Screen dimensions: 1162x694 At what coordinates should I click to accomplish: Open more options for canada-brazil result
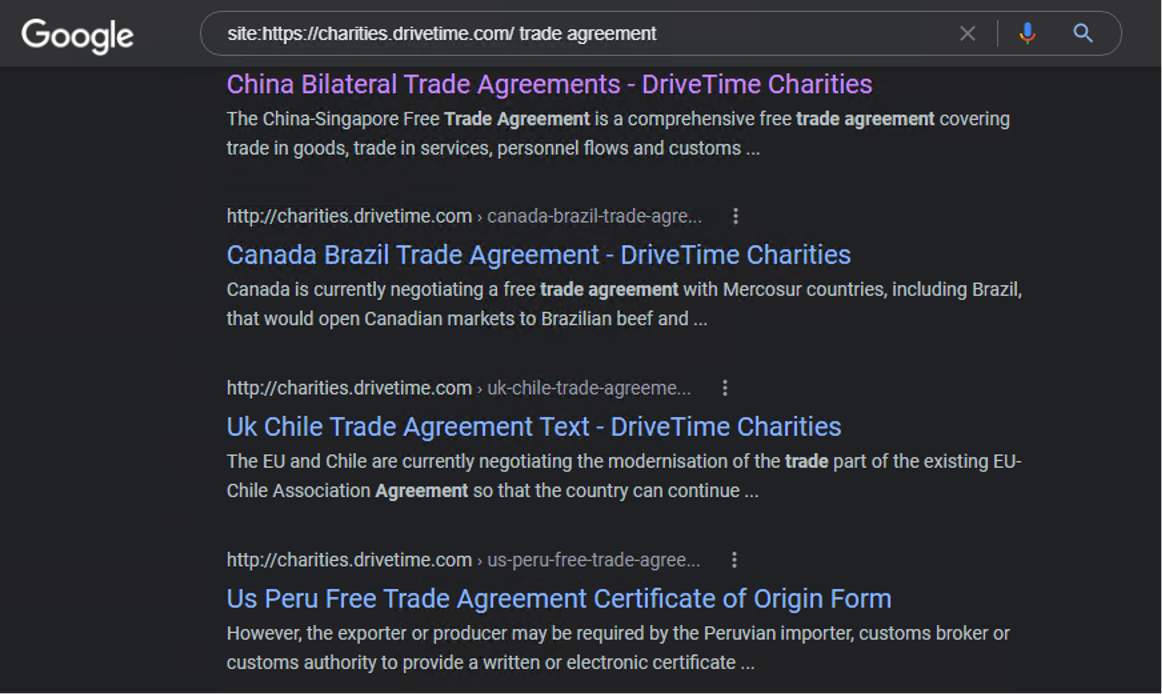click(736, 216)
